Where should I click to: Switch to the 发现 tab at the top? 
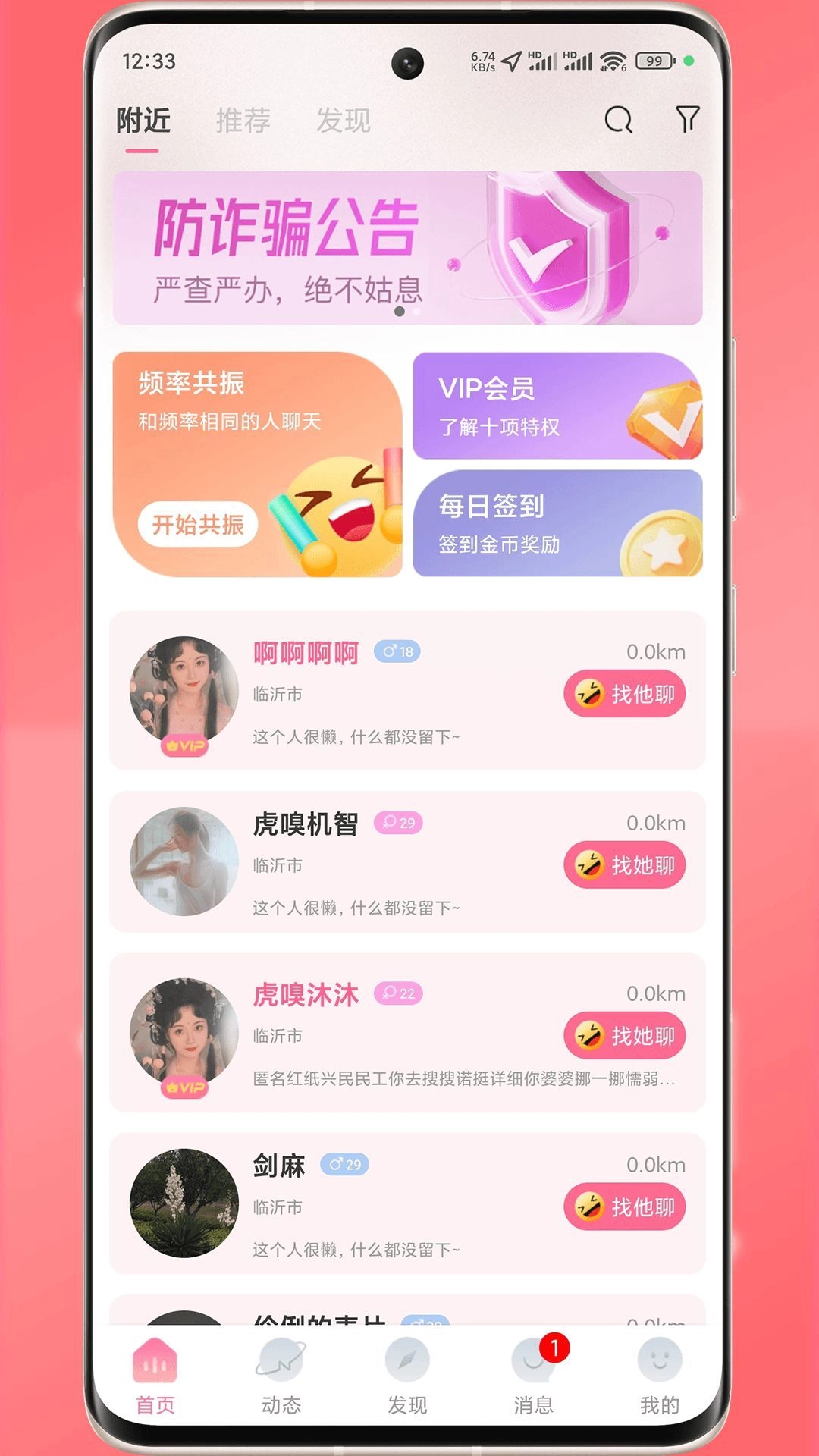(x=345, y=120)
